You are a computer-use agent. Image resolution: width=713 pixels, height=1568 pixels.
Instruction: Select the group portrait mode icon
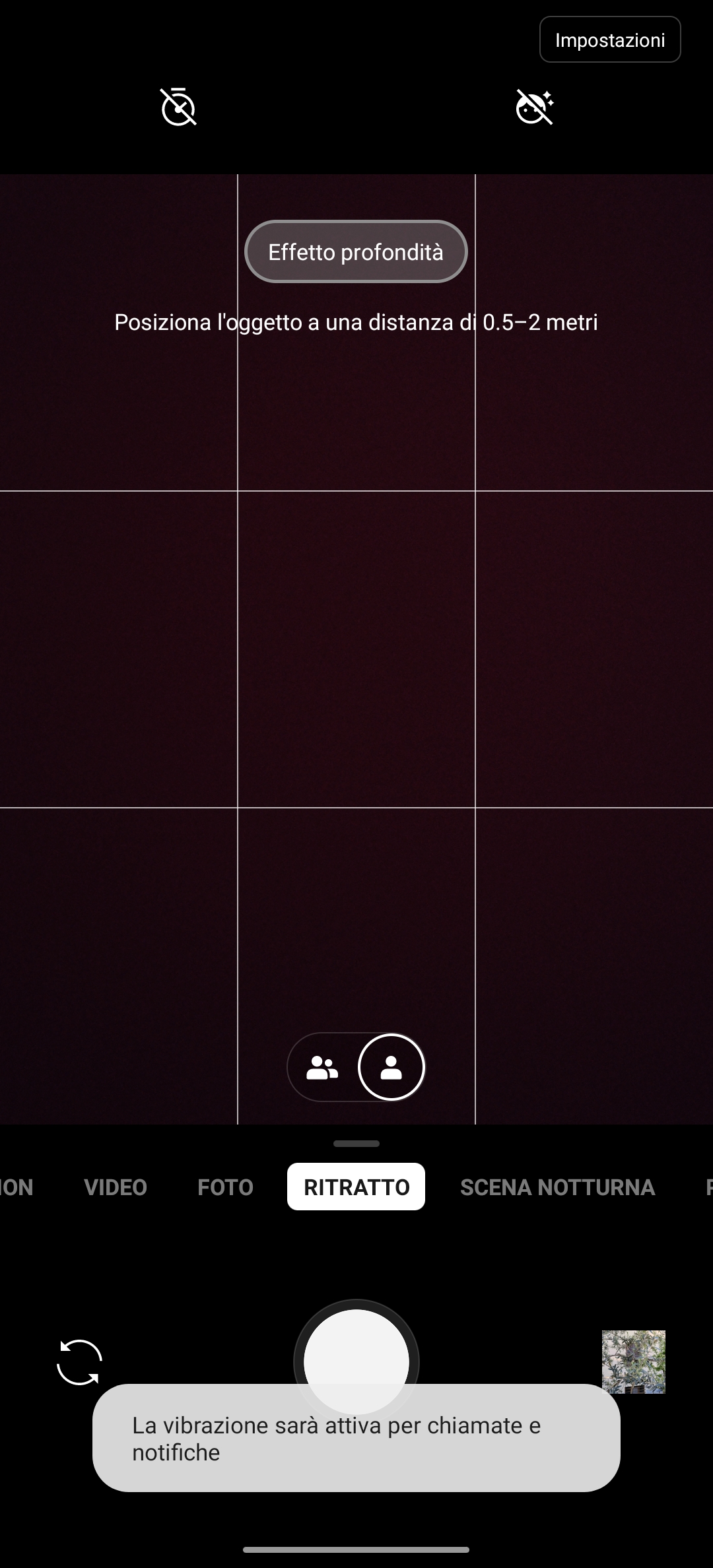[322, 1068]
